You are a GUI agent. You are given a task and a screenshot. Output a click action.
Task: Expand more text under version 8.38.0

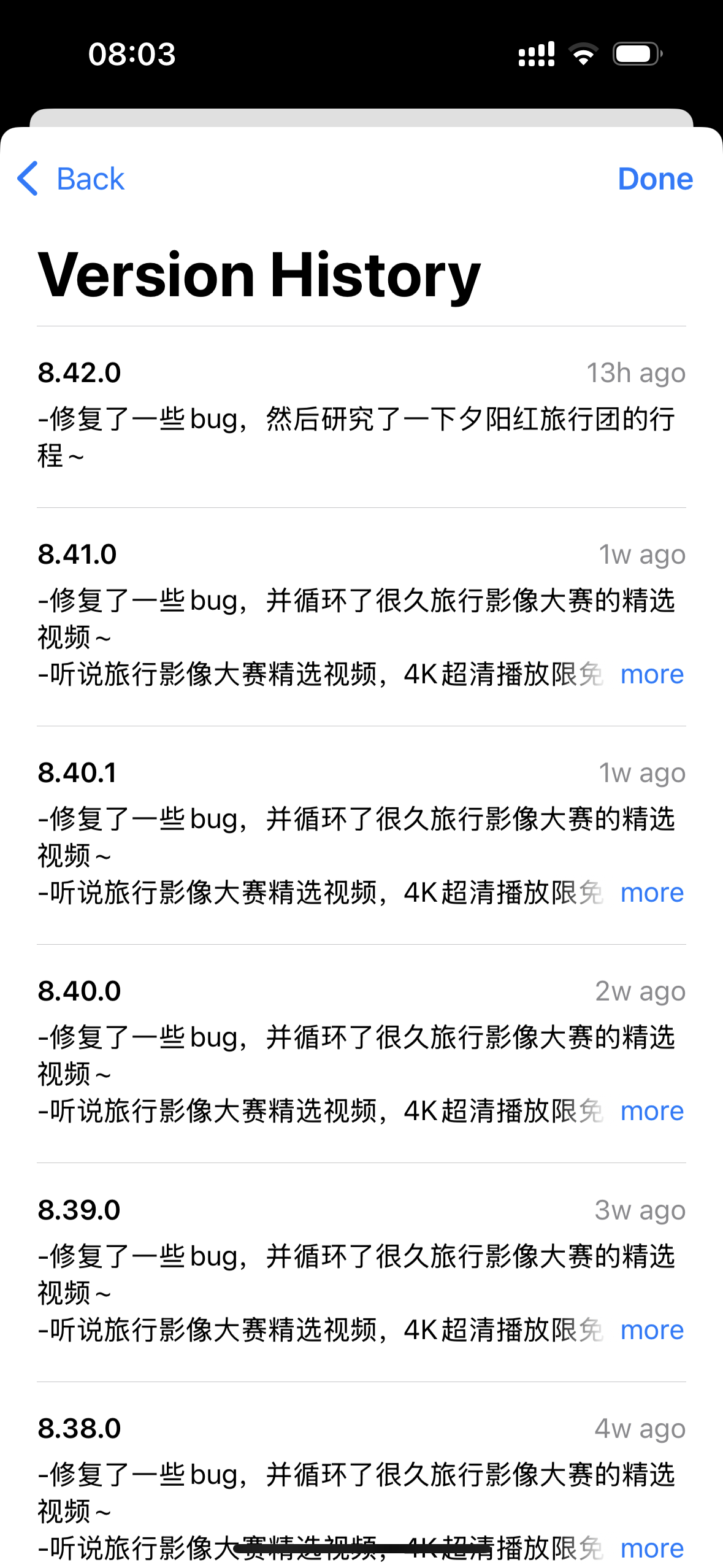651,1548
